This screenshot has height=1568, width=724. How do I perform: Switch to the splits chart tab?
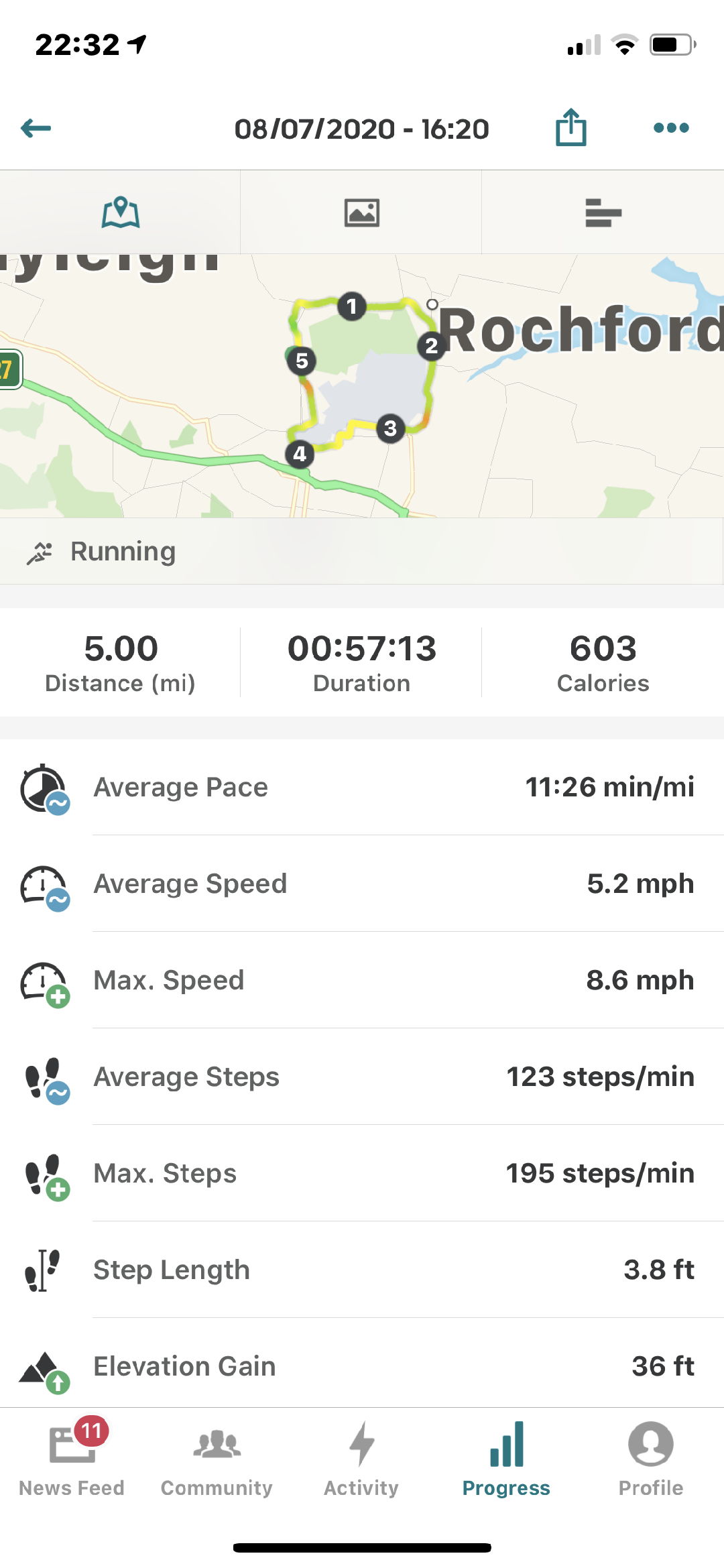tap(603, 213)
